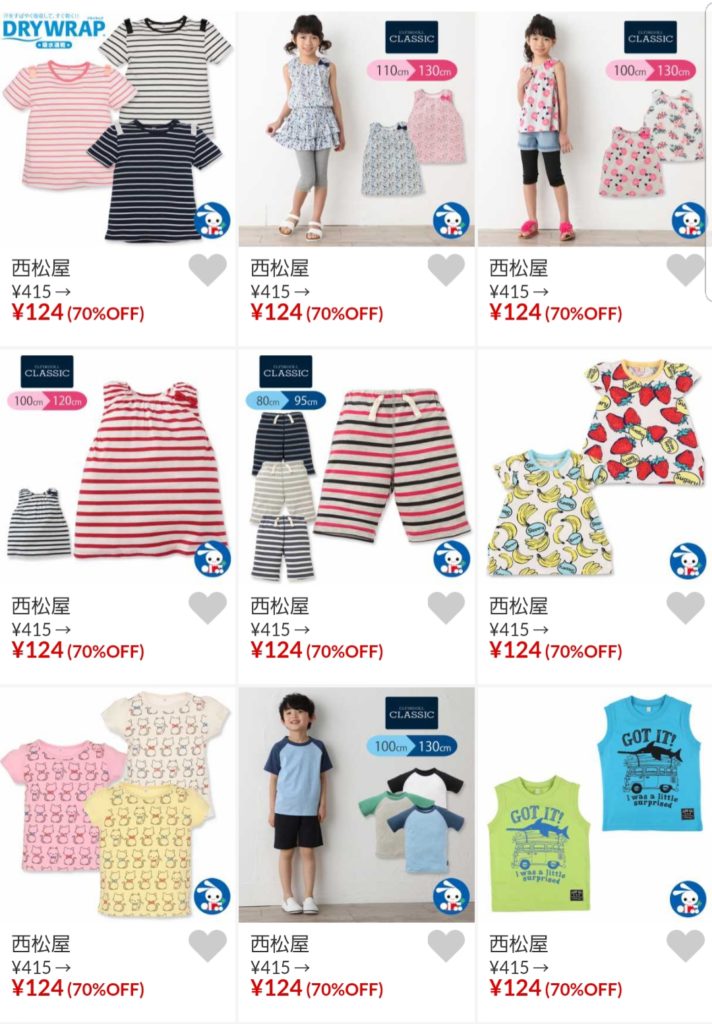This screenshot has height=1024, width=712.
Task: Favorite the GOT IT tank tops item
Action: coord(685,945)
